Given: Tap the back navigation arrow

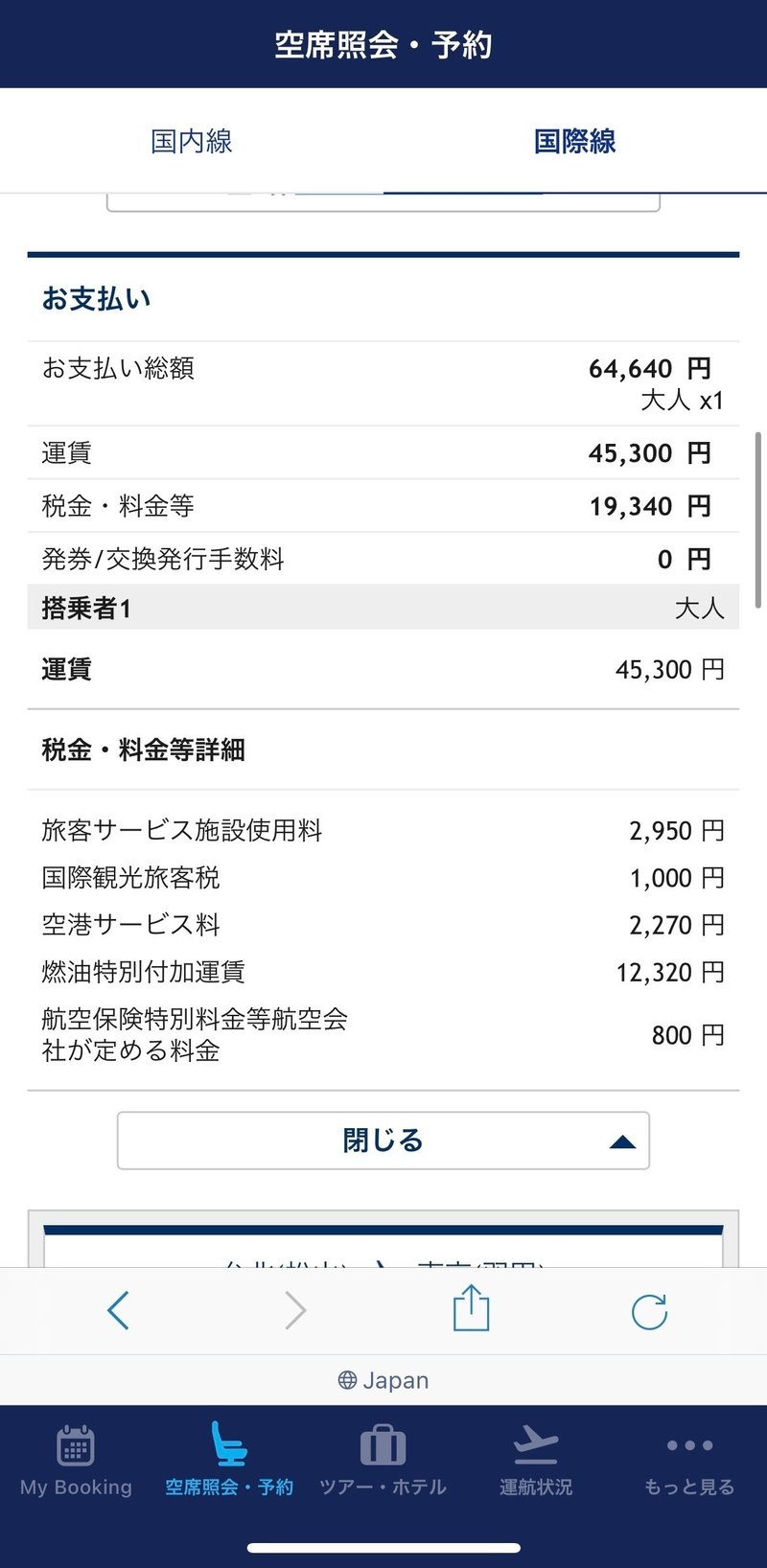Looking at the screenshot, I should pyautogui.click(x=118, y=1309).
